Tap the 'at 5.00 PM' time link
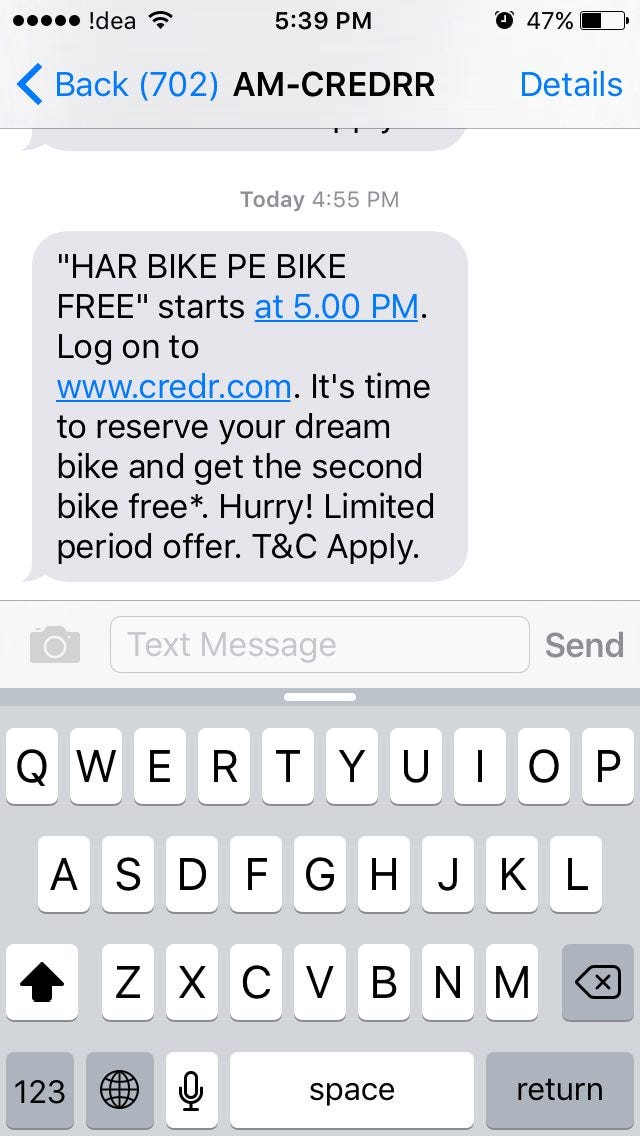Image resolution: width=640 pixels, height=1136 pixels. (x=336, y=307)
